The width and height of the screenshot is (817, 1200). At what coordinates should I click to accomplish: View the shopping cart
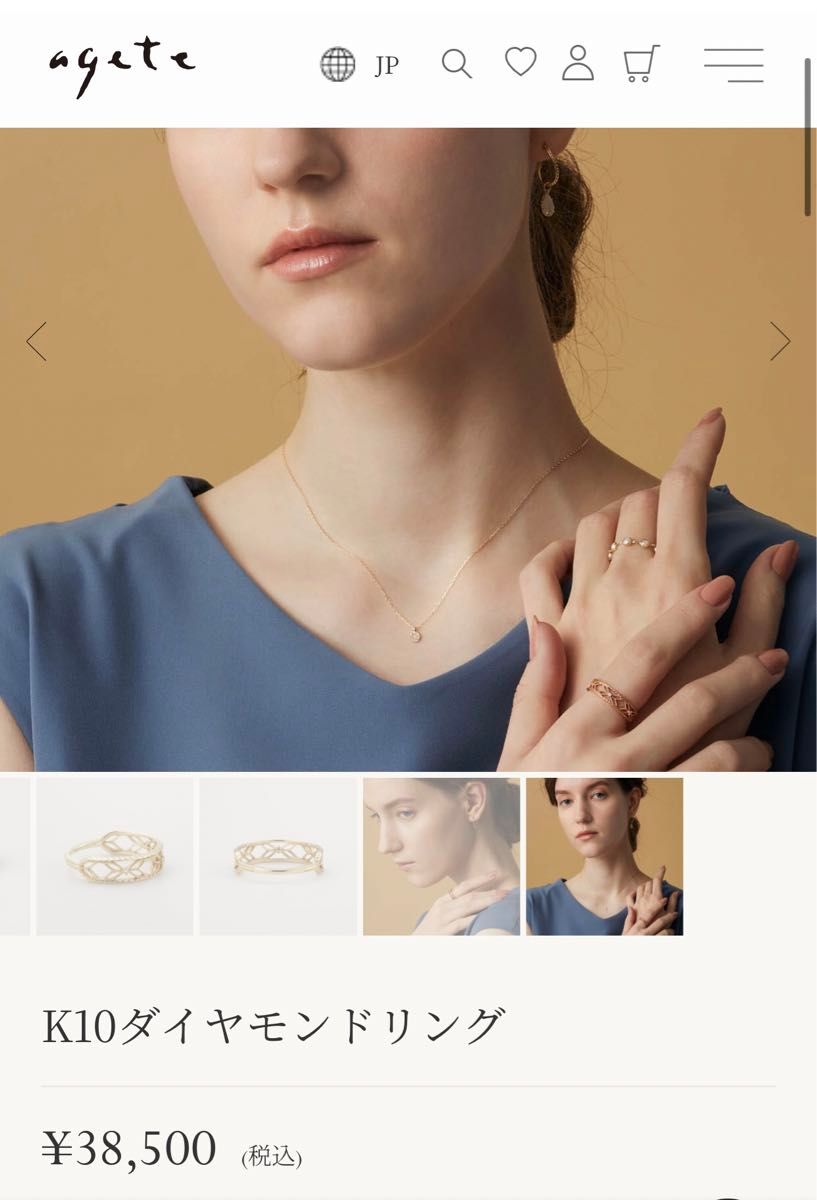(x=640, y=64)
